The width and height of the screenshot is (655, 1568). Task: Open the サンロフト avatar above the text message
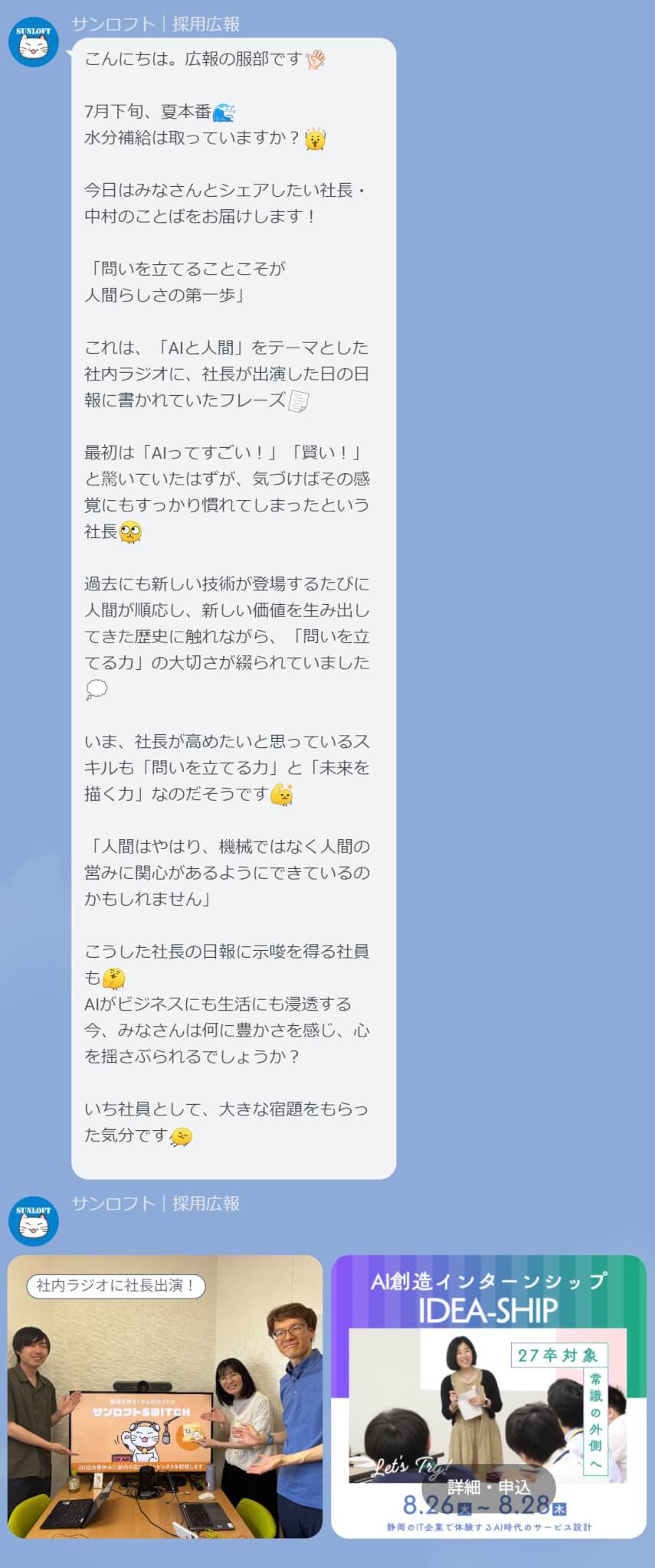click(34, 42)
